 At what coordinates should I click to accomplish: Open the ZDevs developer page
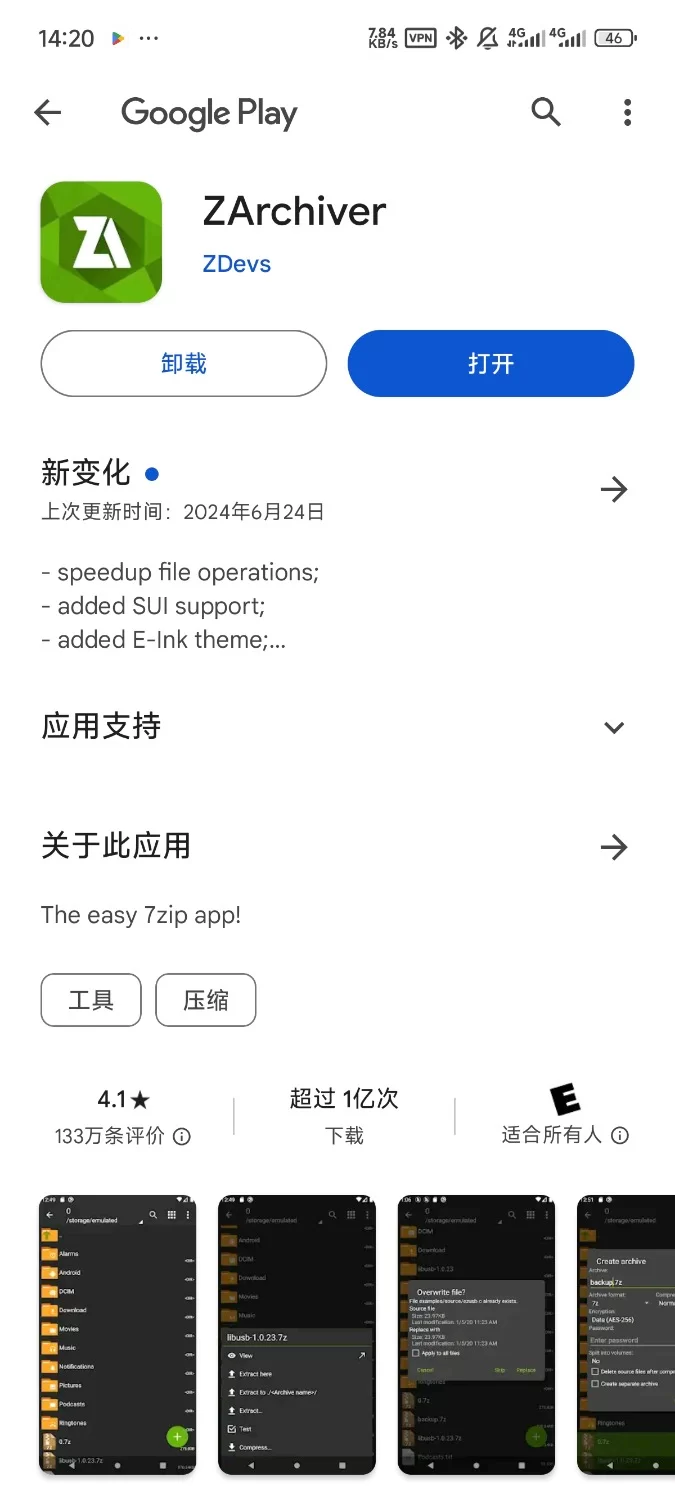pos(237,264)
